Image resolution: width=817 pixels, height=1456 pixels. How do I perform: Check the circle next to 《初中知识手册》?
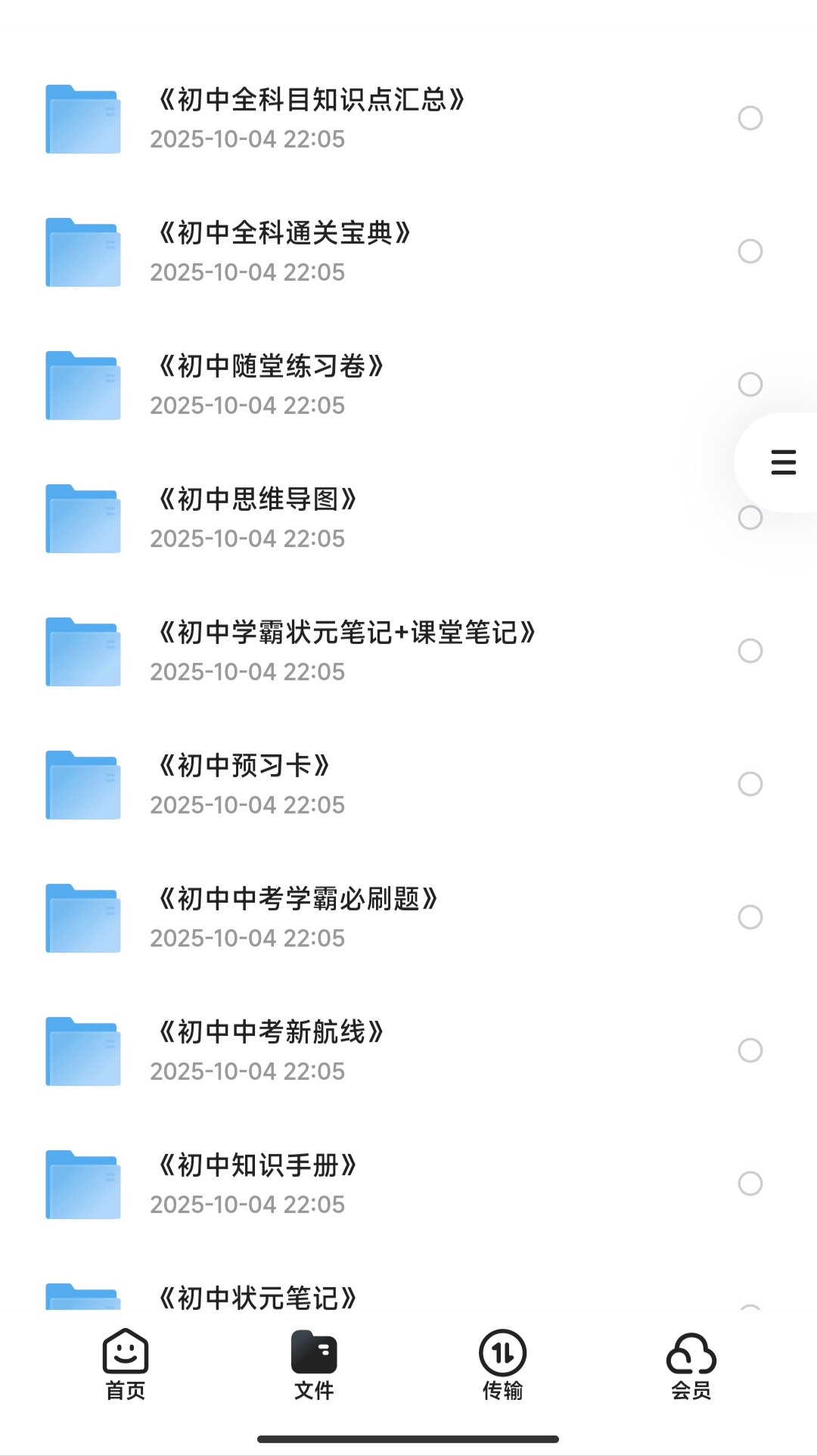[x=750, y=1184]
